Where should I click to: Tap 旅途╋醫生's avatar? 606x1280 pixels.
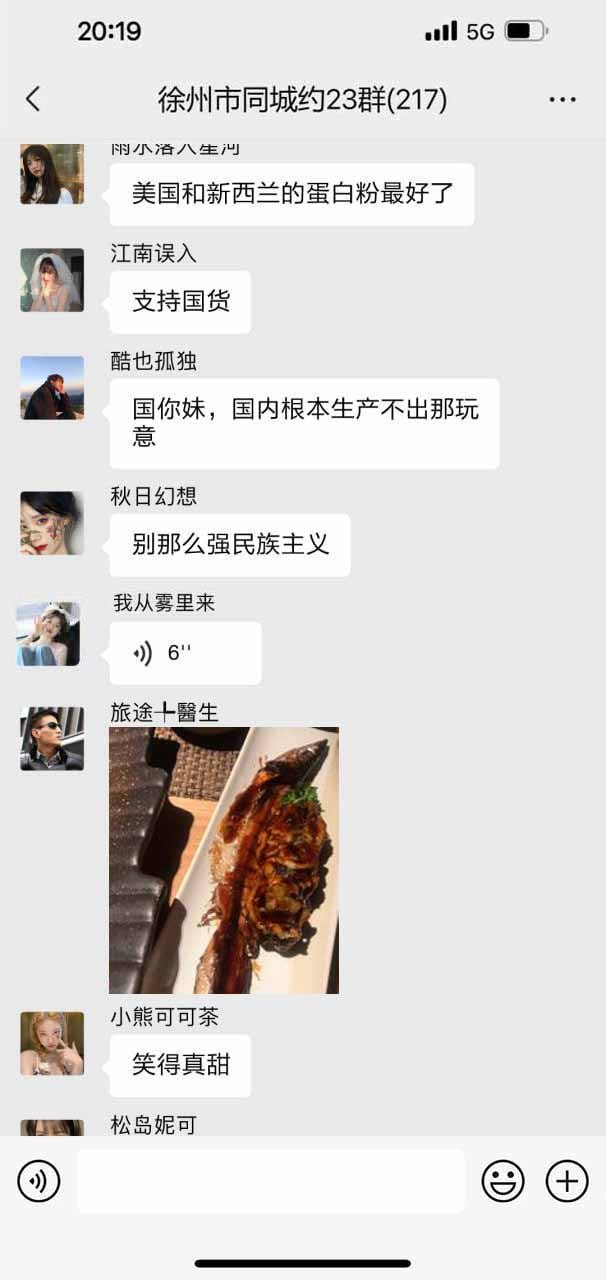pos(52,739)
